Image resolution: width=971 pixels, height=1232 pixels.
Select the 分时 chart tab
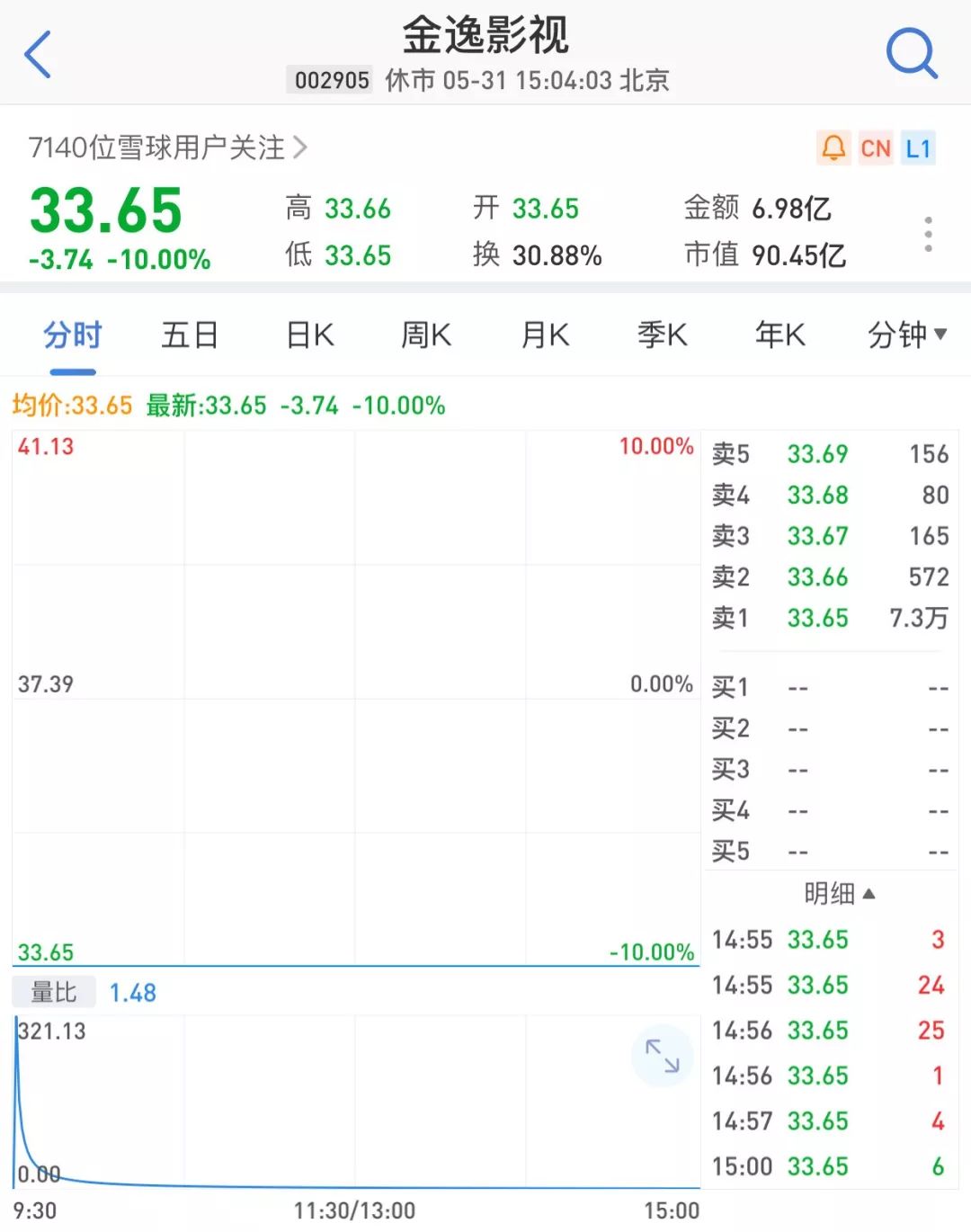pyautogui.click(x=73, y=335)
